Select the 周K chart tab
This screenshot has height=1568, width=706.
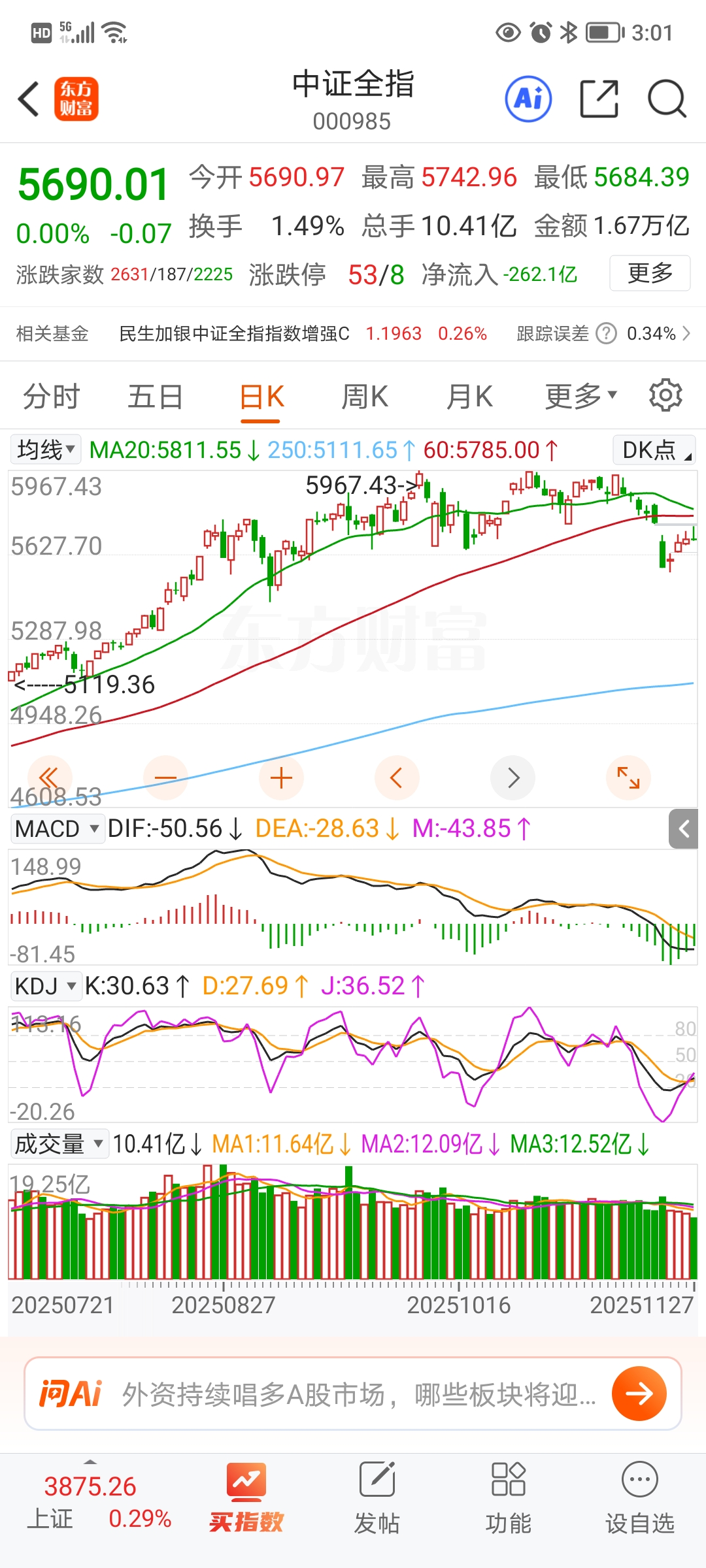click(x=365, y=397)
